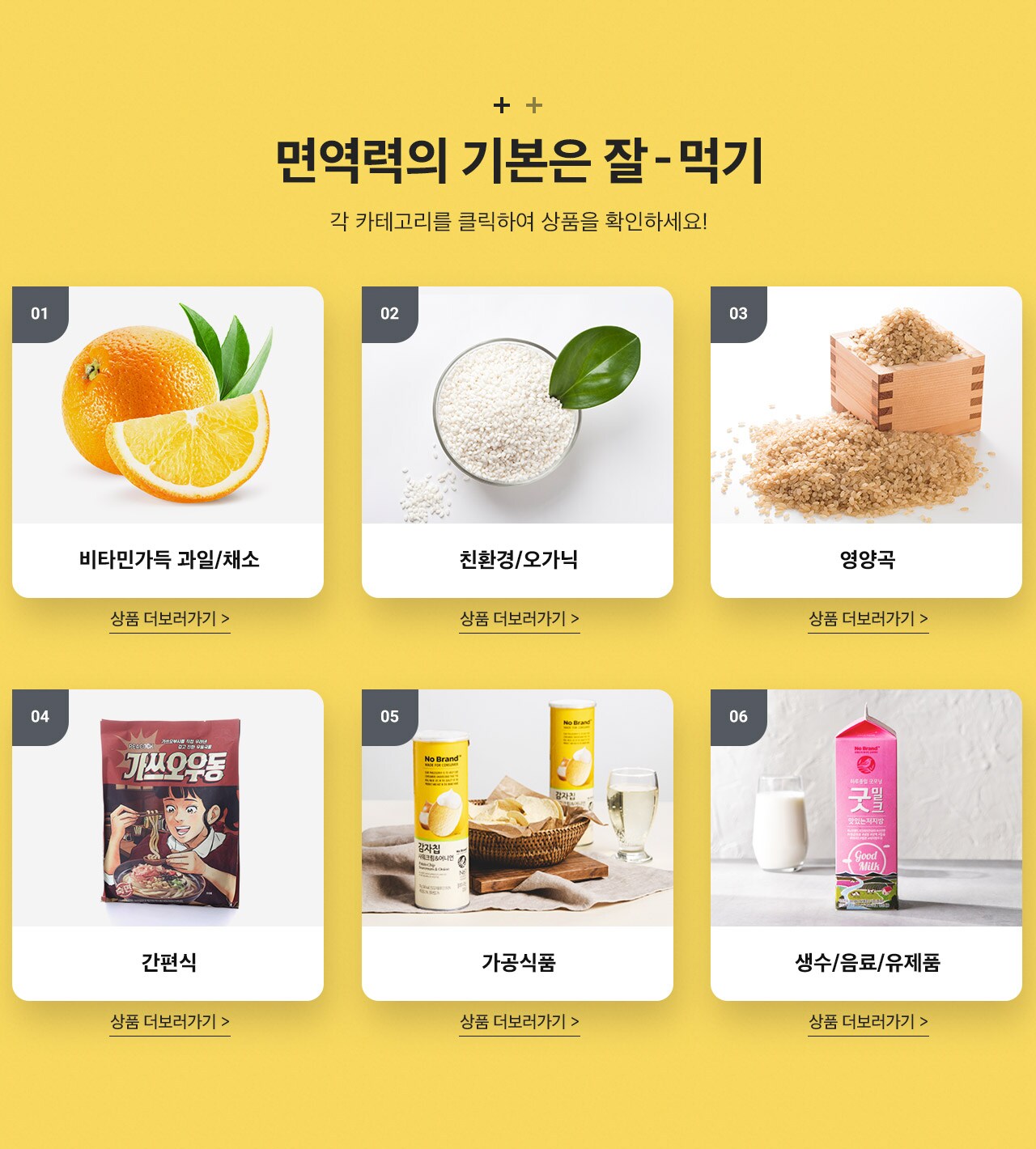
Task: Open the 비타민가득 과일/채소 category card
Action: coord(168,442)
